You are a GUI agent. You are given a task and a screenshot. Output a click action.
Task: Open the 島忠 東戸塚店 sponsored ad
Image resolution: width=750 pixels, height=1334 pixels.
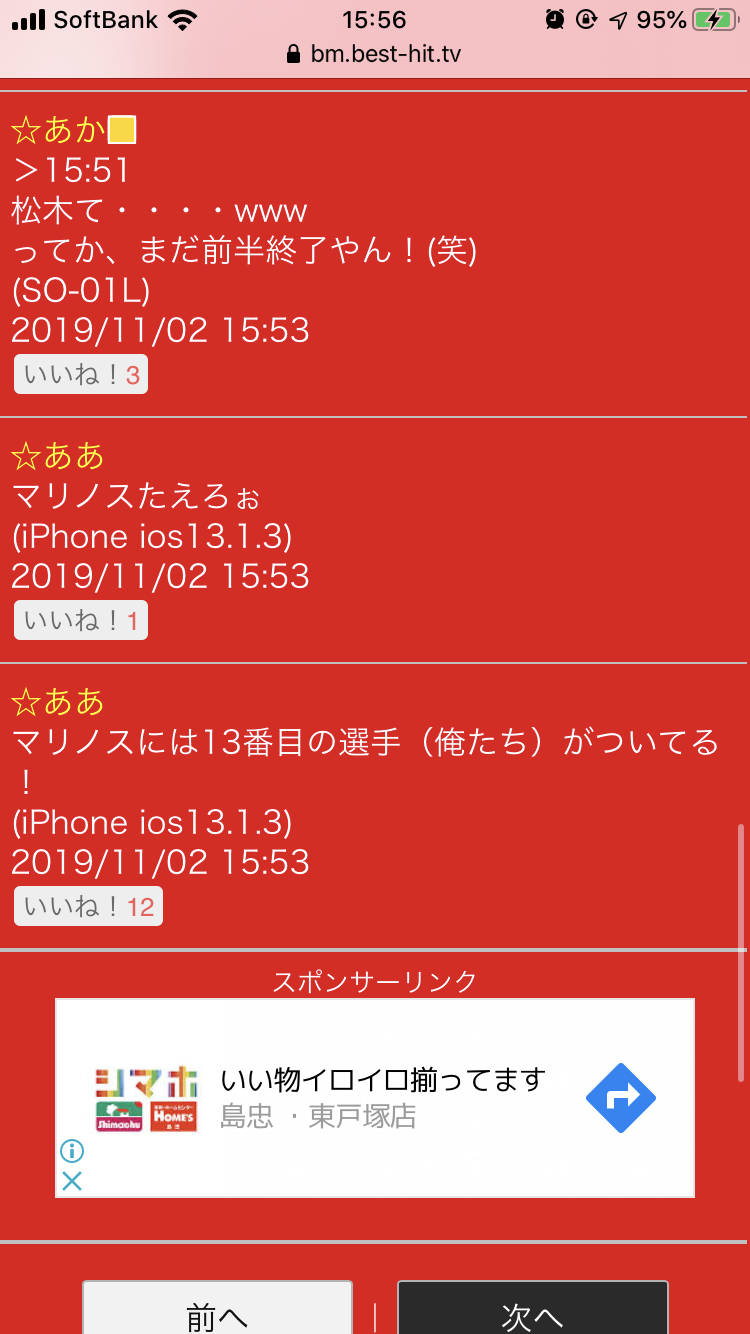click(383, 1097)
